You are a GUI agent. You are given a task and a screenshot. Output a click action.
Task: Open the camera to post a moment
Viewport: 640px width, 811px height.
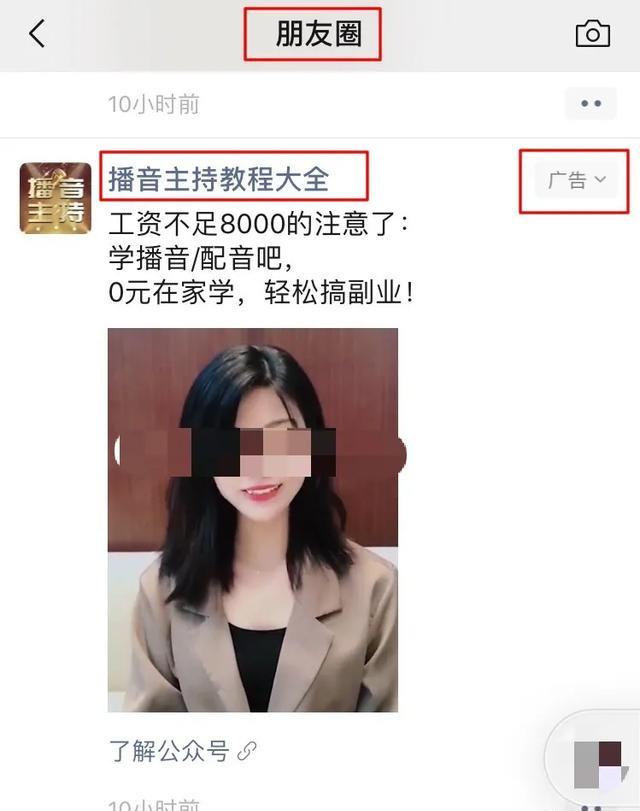click(x=592, y=34)
